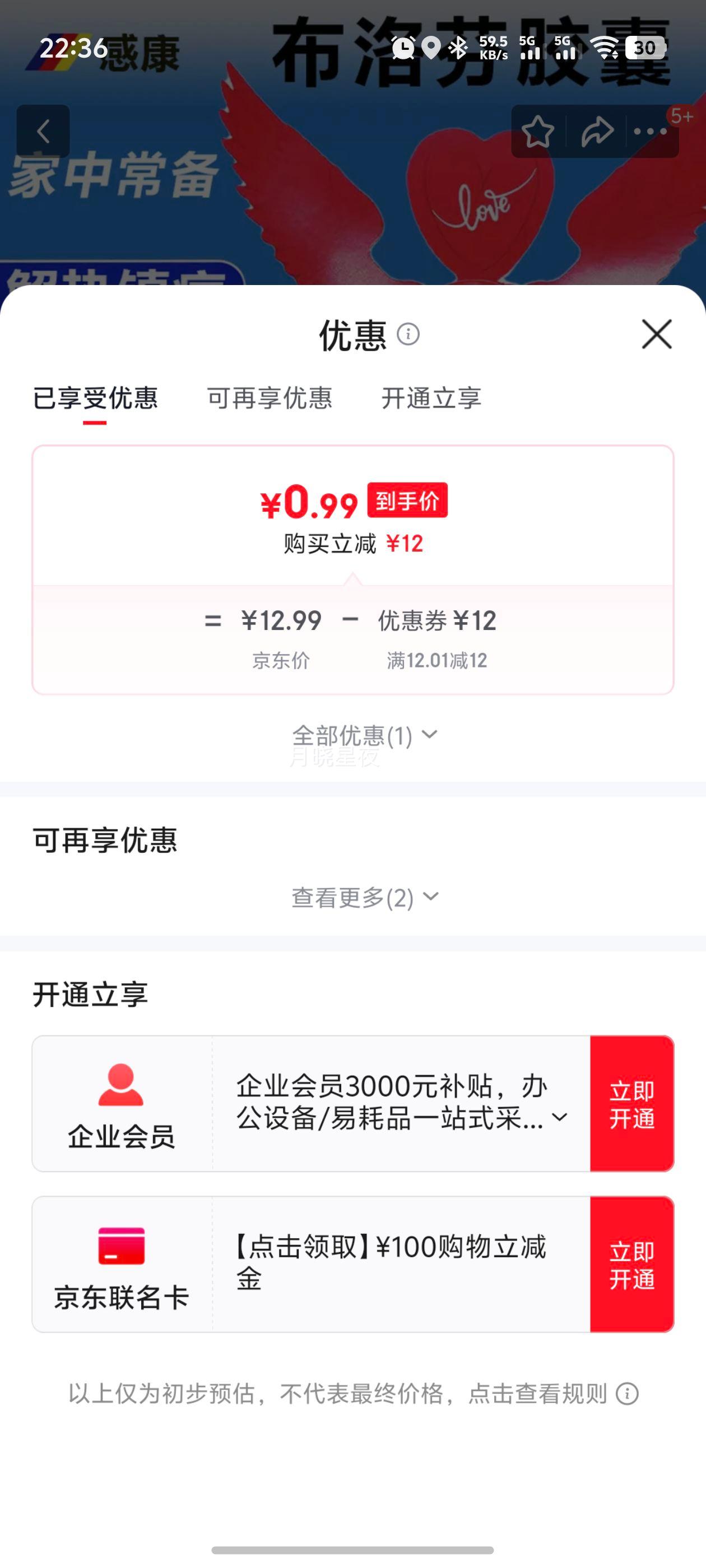Switch to the 开通立享 tab

[431, 399]
